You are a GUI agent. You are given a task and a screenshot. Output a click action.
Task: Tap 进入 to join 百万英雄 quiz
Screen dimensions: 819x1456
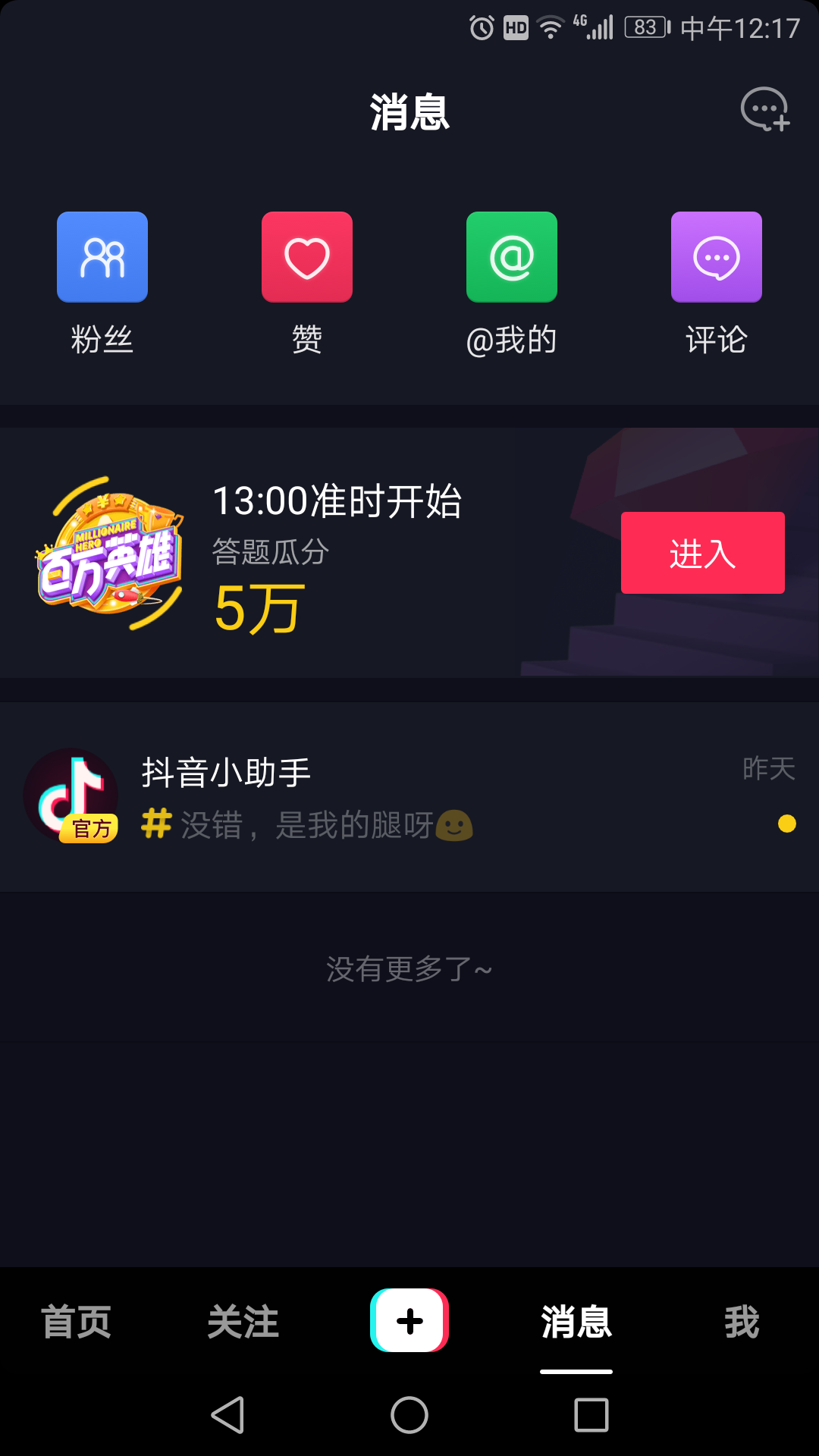(702, 553)
